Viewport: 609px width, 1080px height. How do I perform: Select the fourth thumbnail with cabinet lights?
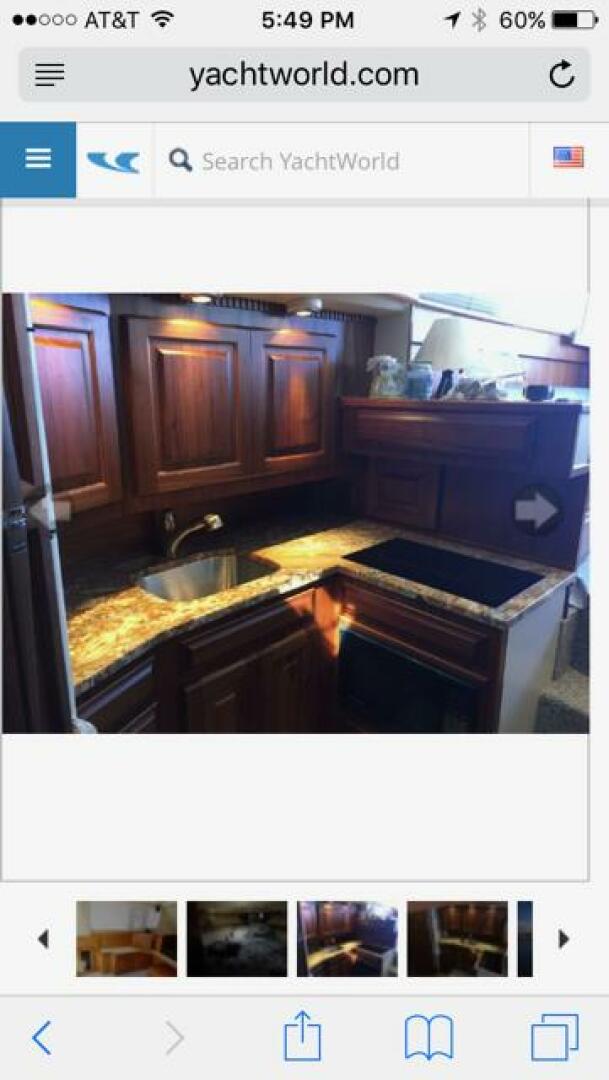(457, 939)
